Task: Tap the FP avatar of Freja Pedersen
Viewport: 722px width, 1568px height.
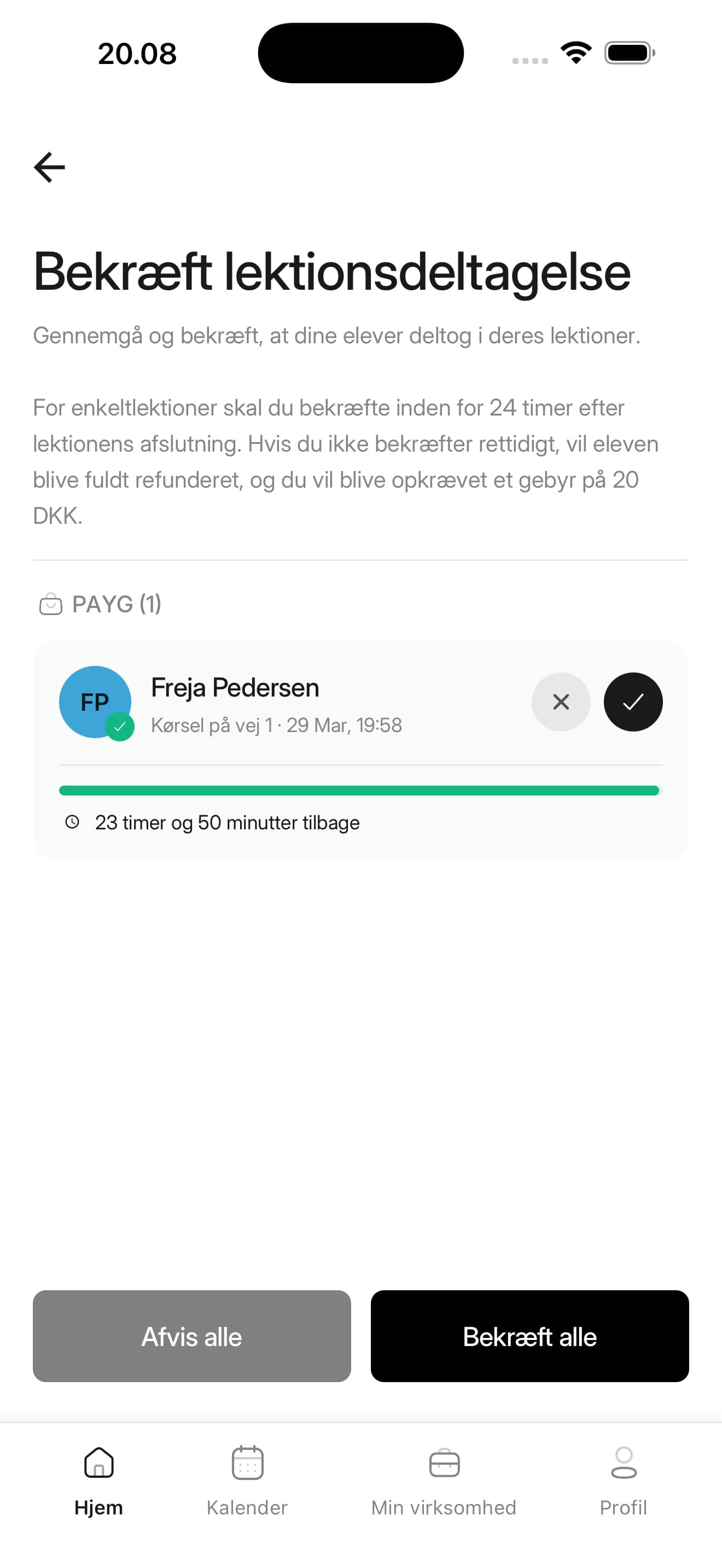Action: pyautogui.click(x=95, y=702)
